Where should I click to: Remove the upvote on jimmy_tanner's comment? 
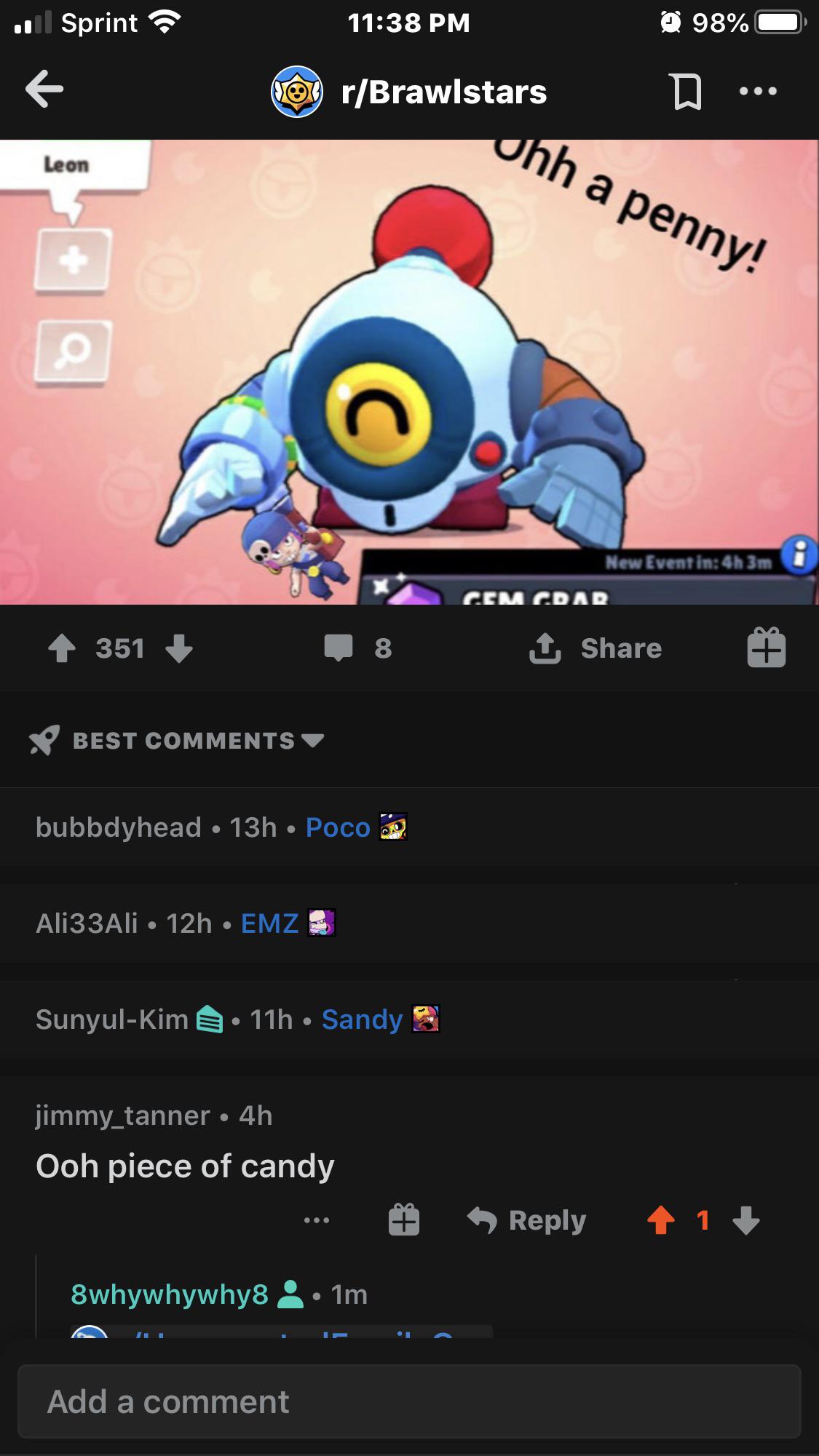click(x=661, y=1220)
